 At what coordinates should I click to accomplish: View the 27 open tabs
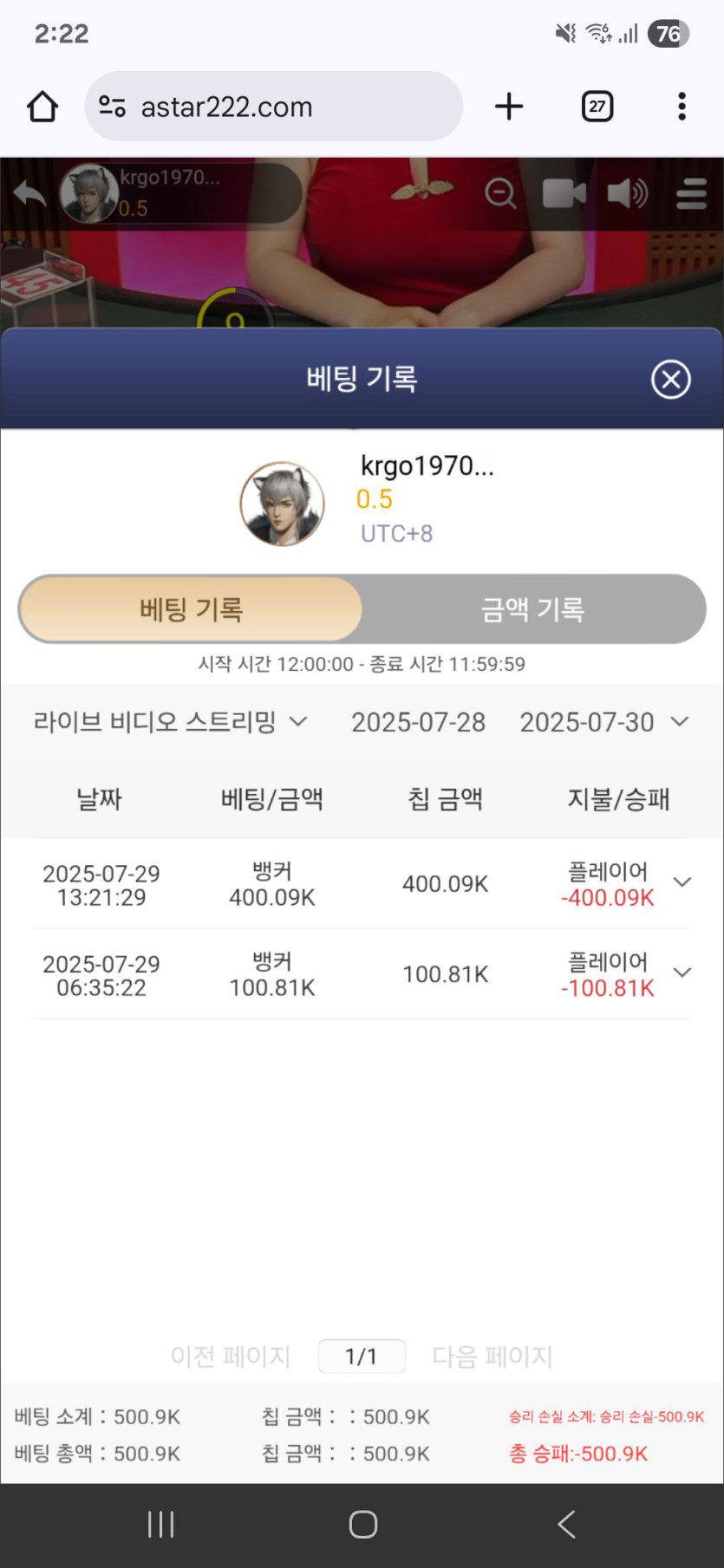(x=597, y=107)
